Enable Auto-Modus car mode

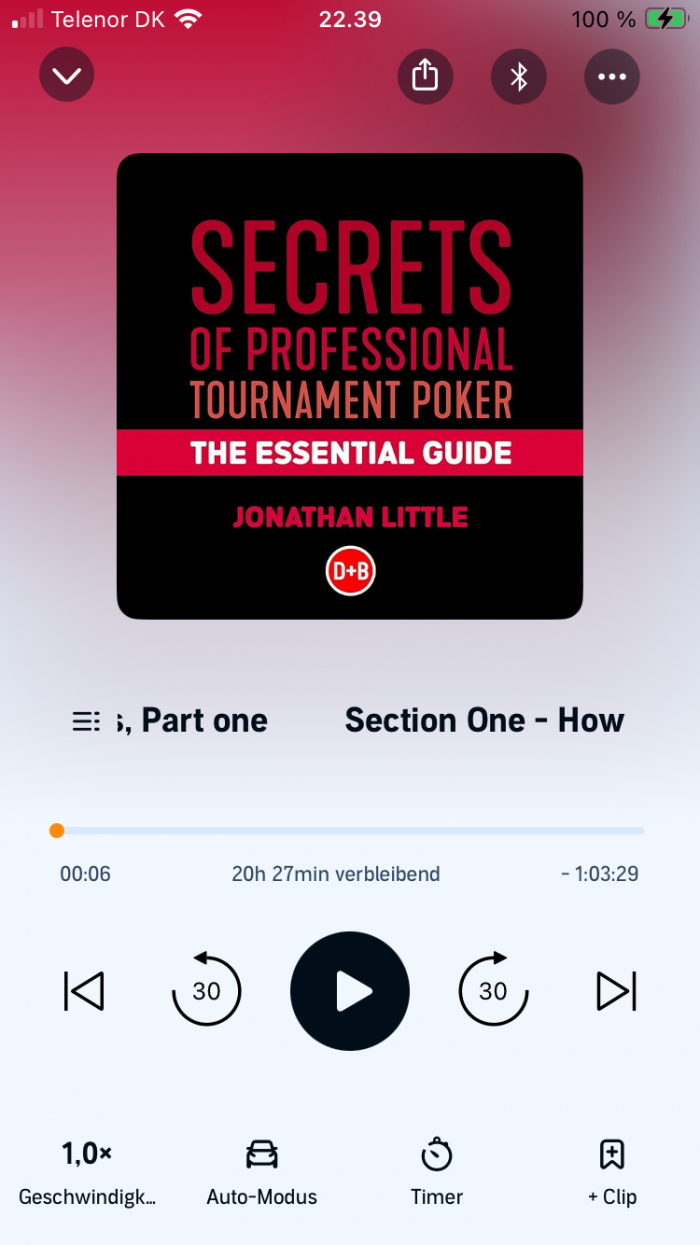point(262,1172)
